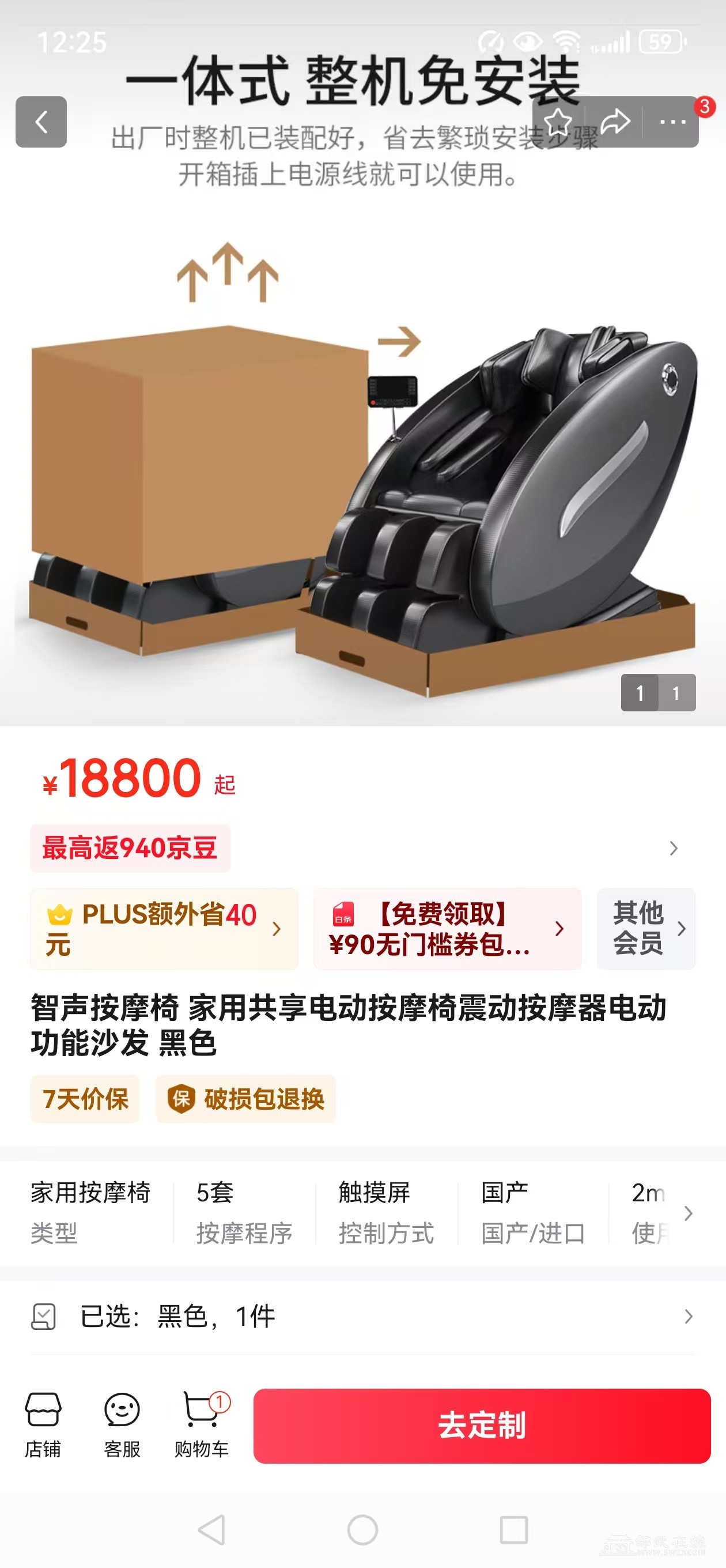
Task: Go back using the top-left arrow
Action: [x=41, y=122]
